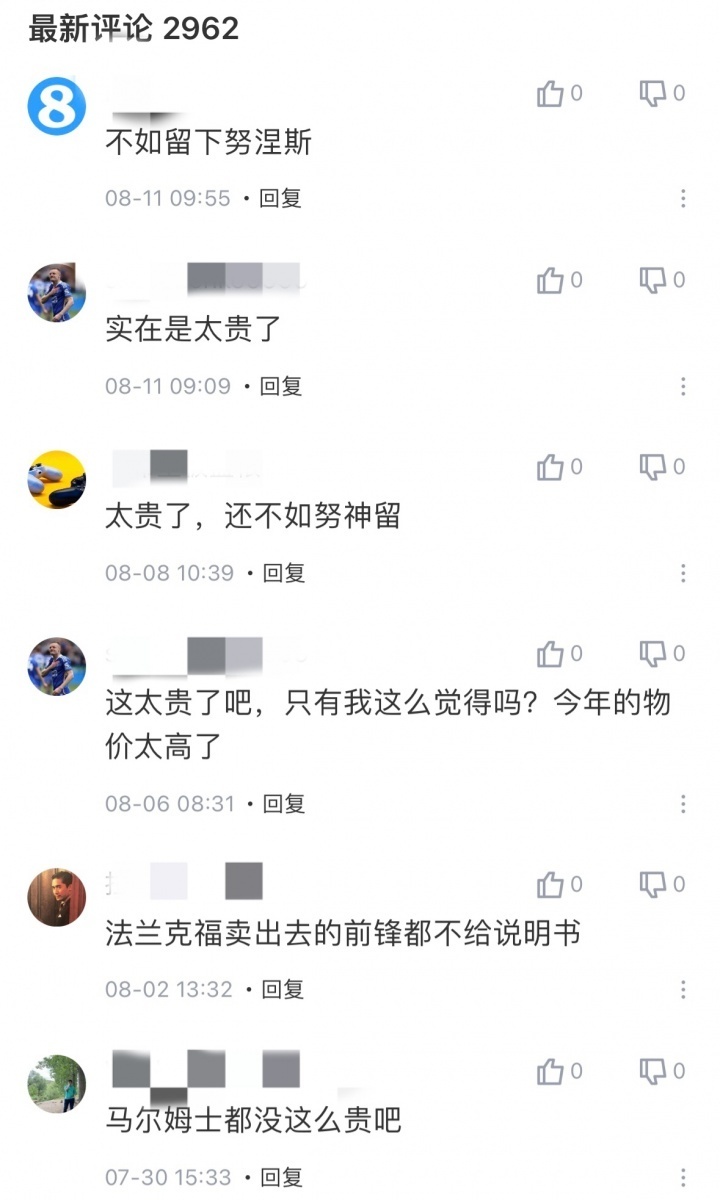The image size is (720, 1200).
Task: Open more options for the 08-11 09:09 comment
Action: click(683, 386)
